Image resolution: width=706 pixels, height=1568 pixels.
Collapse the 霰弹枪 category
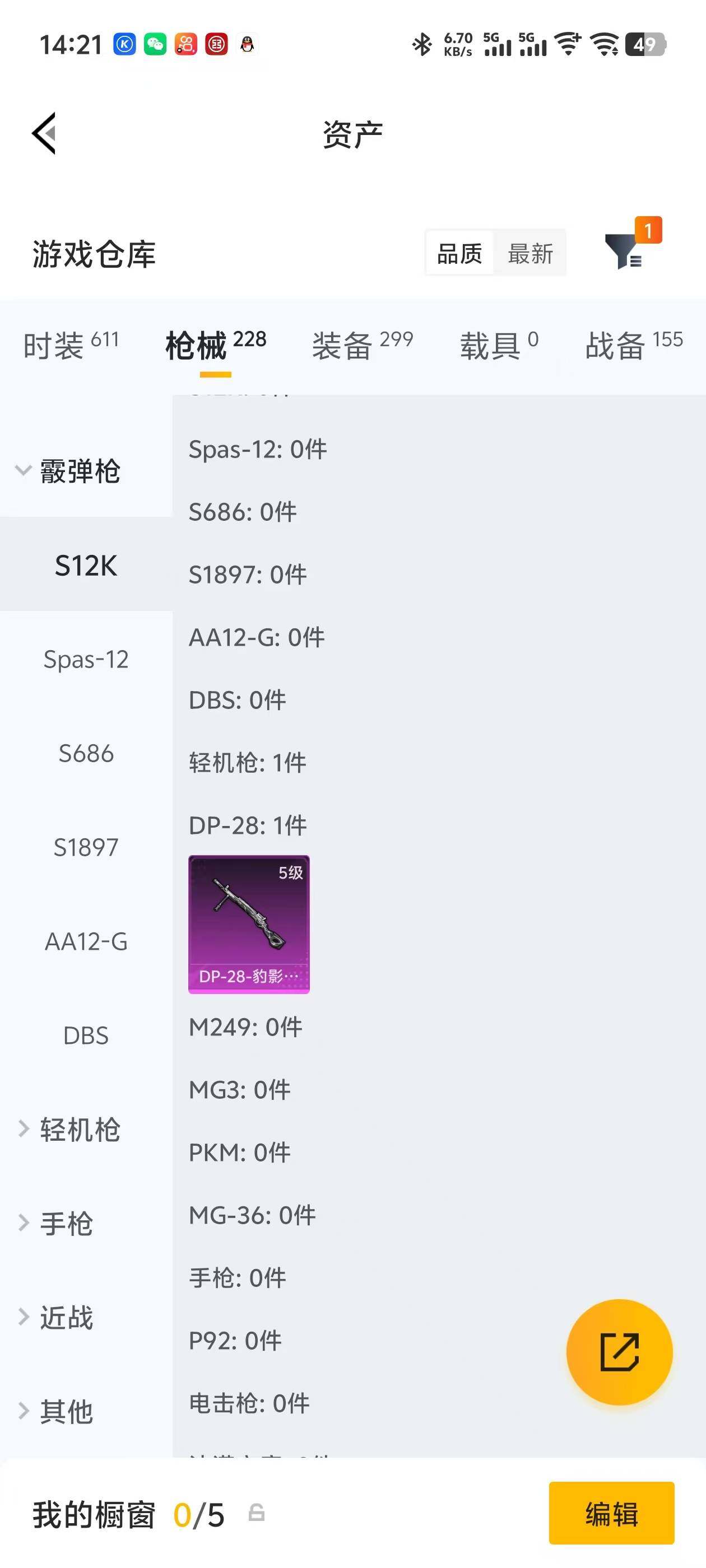[79, 469]
